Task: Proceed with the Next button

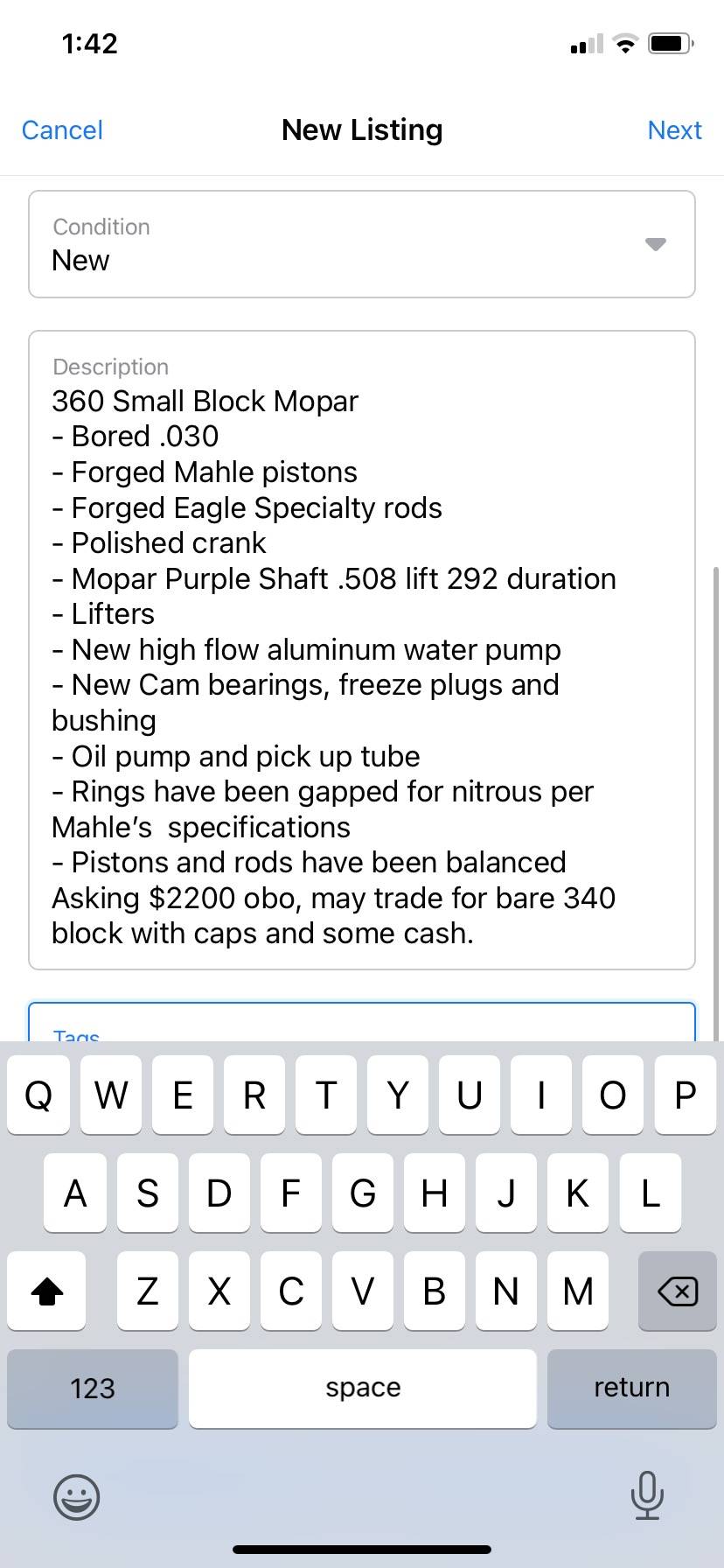Action: (x=674, y=130)
